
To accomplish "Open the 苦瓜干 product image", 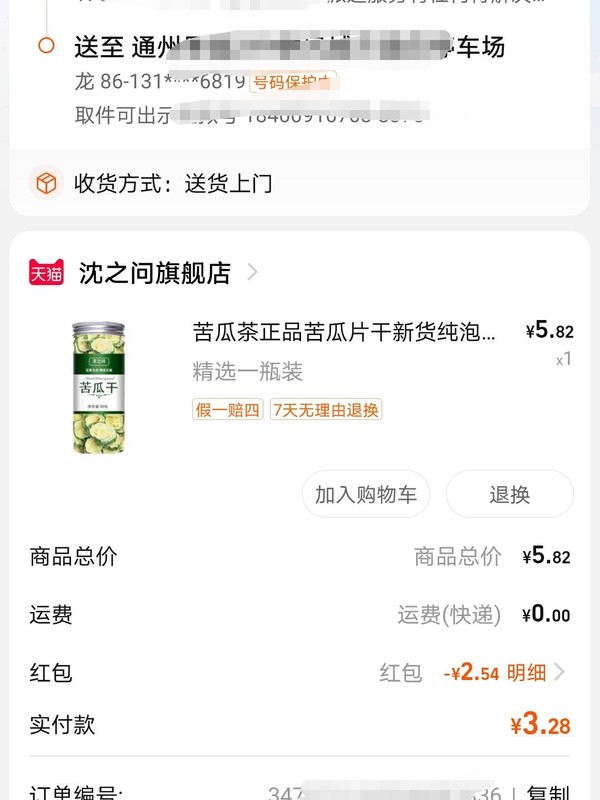I will [x=98, y=386].
